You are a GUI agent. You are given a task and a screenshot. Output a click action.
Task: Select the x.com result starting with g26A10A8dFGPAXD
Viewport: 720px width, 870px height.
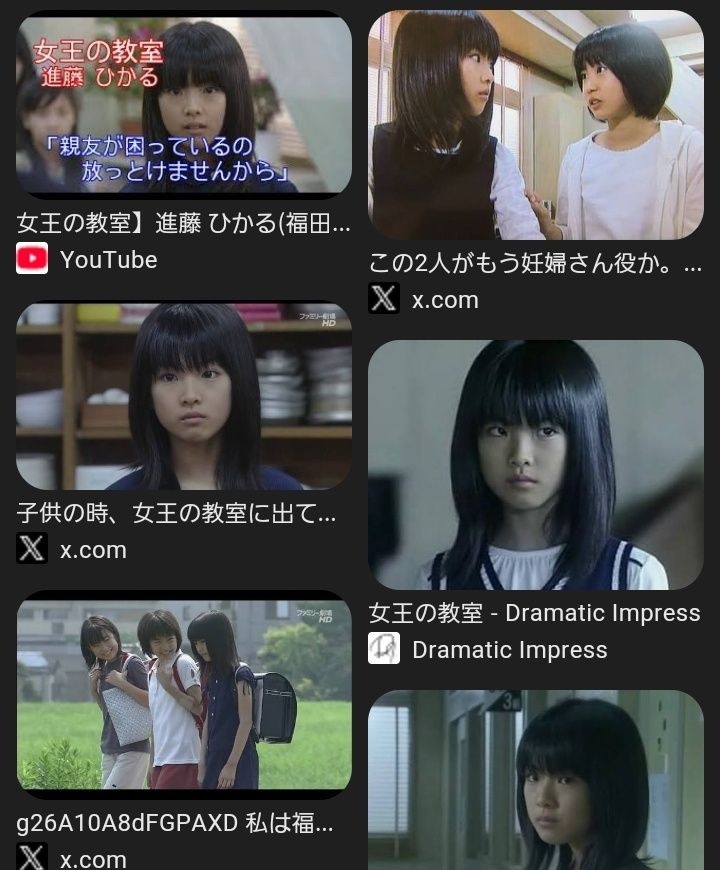[x=184, y=694]
